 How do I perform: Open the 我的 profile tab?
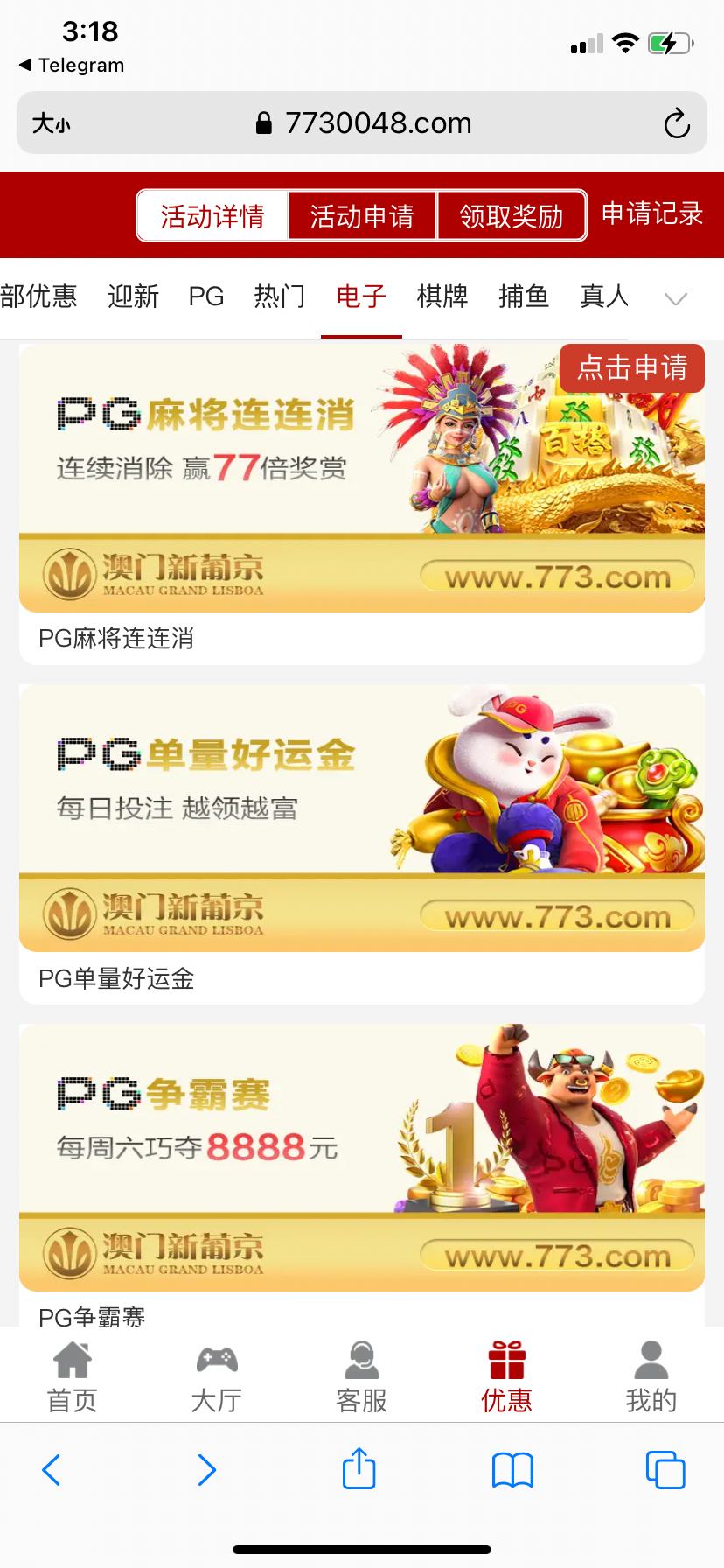[x=651, y=1377]
